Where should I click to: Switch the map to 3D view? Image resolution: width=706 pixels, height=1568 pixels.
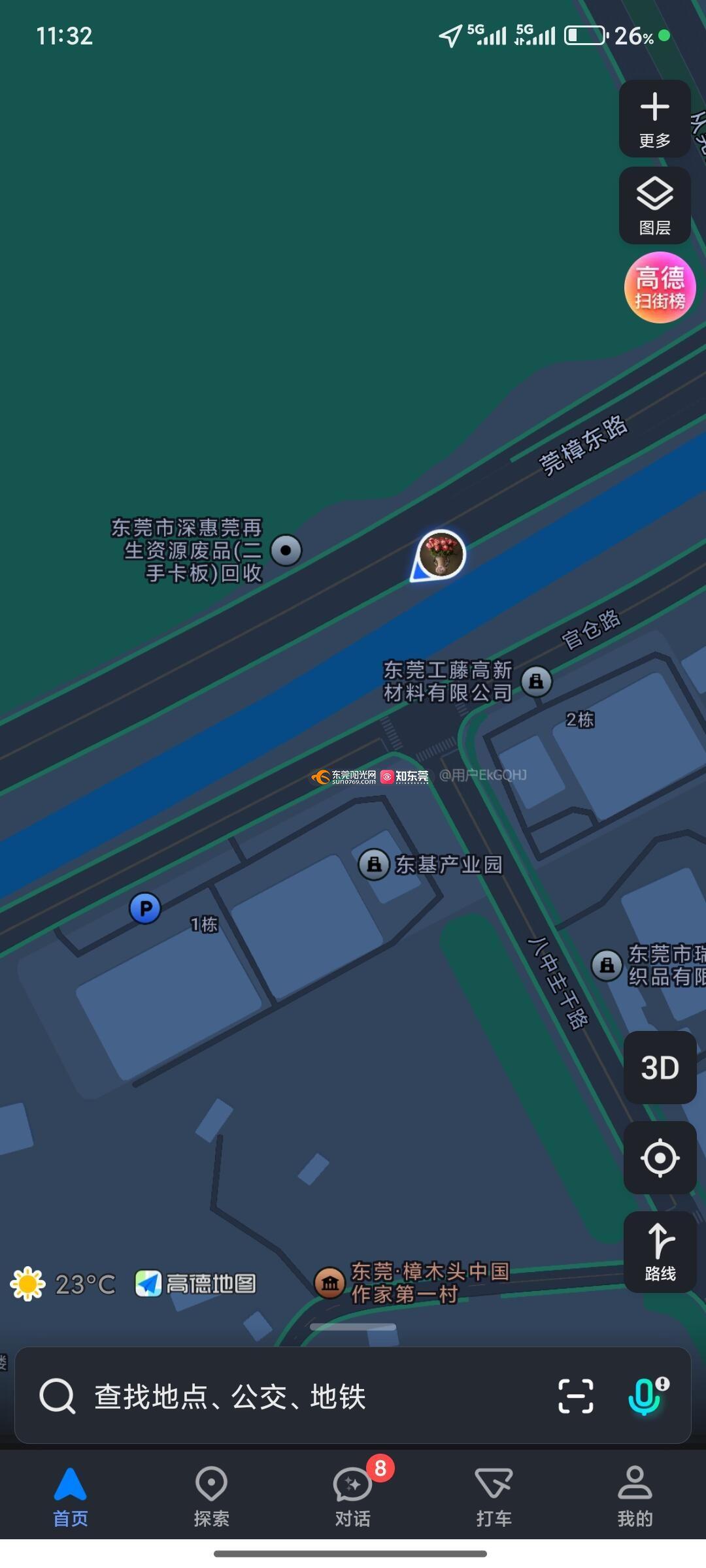660,1068
